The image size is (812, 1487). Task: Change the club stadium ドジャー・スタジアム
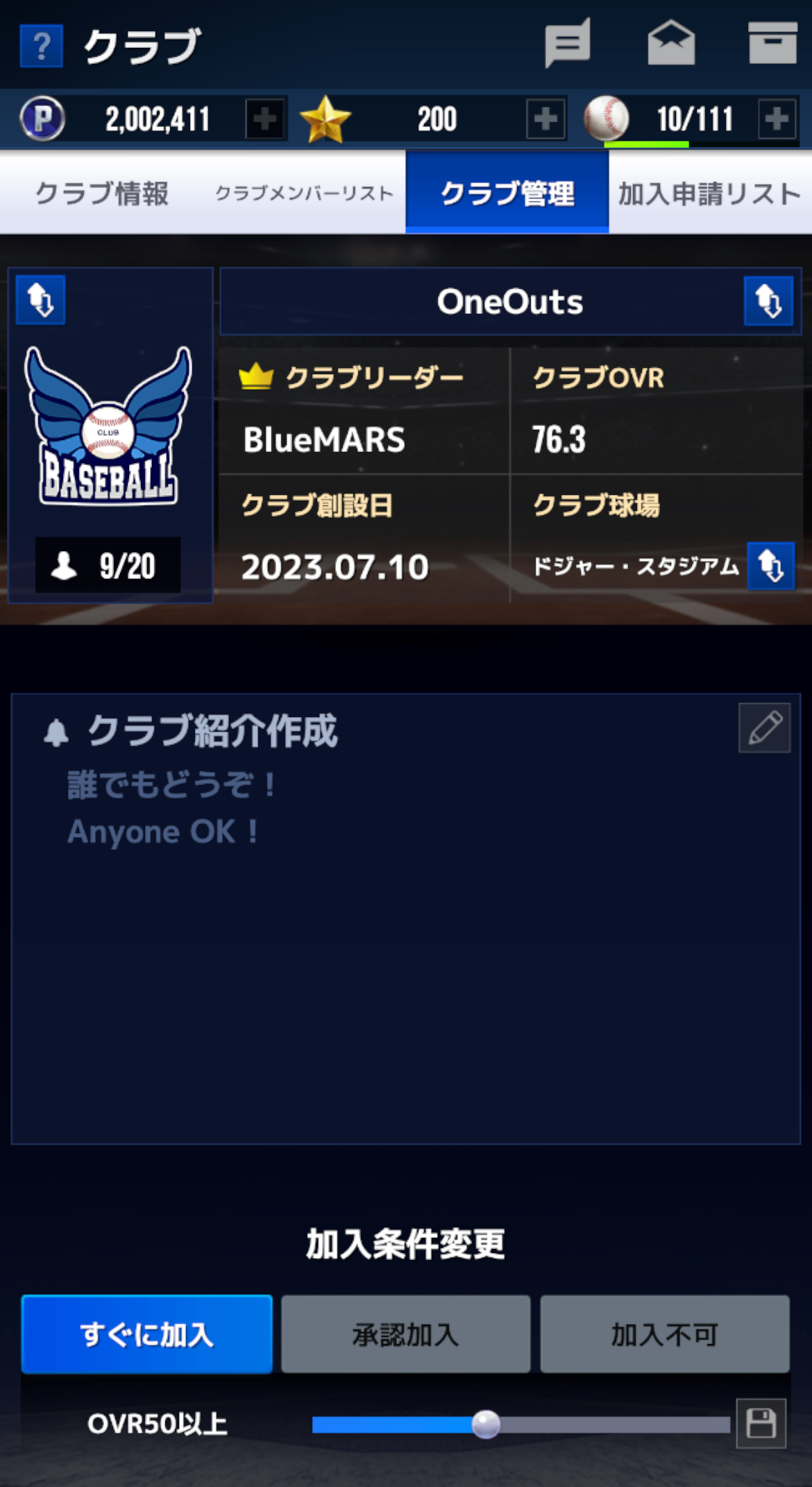coord(770,566)
